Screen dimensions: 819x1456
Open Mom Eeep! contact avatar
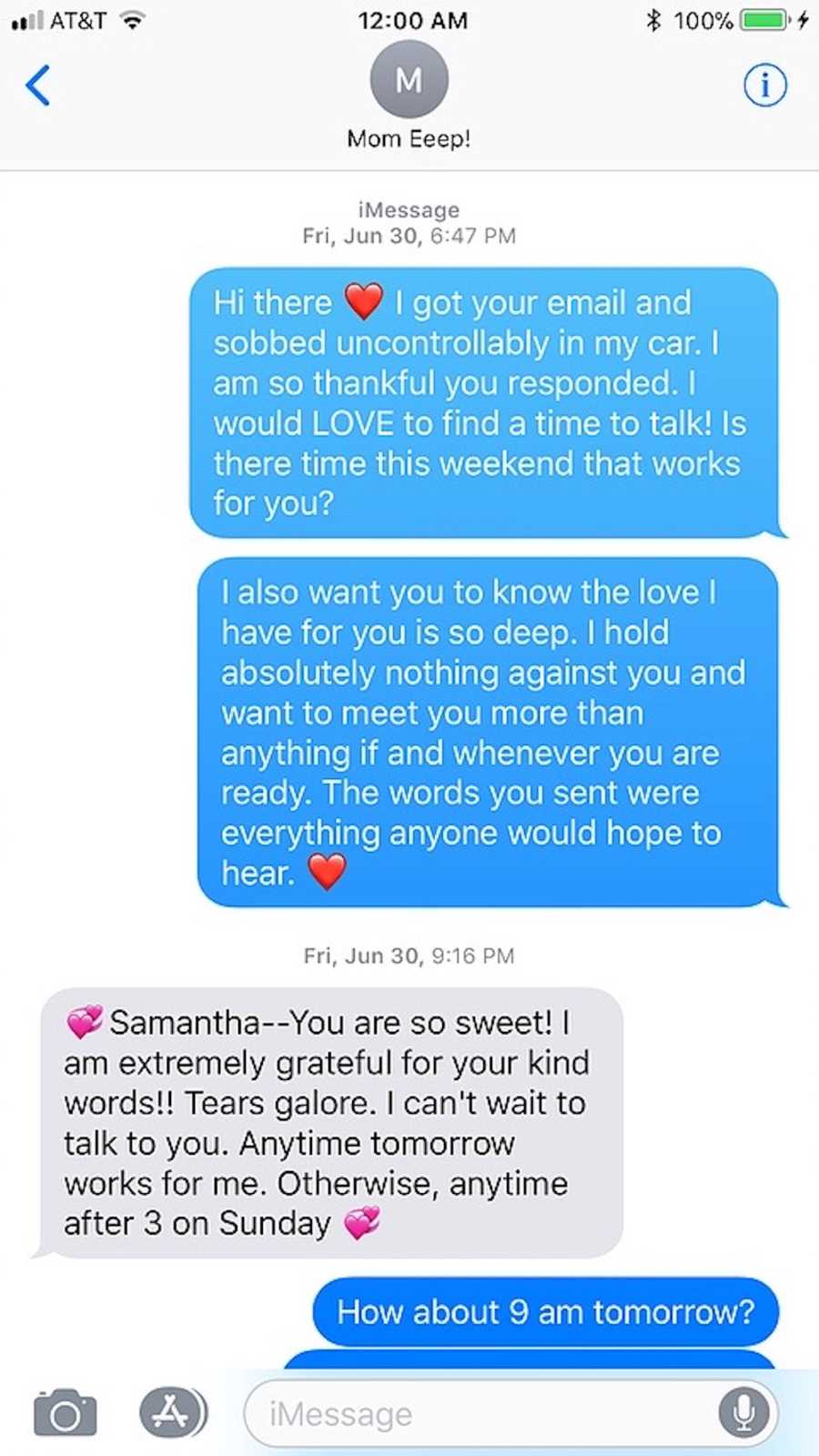[x=409, y=80]
